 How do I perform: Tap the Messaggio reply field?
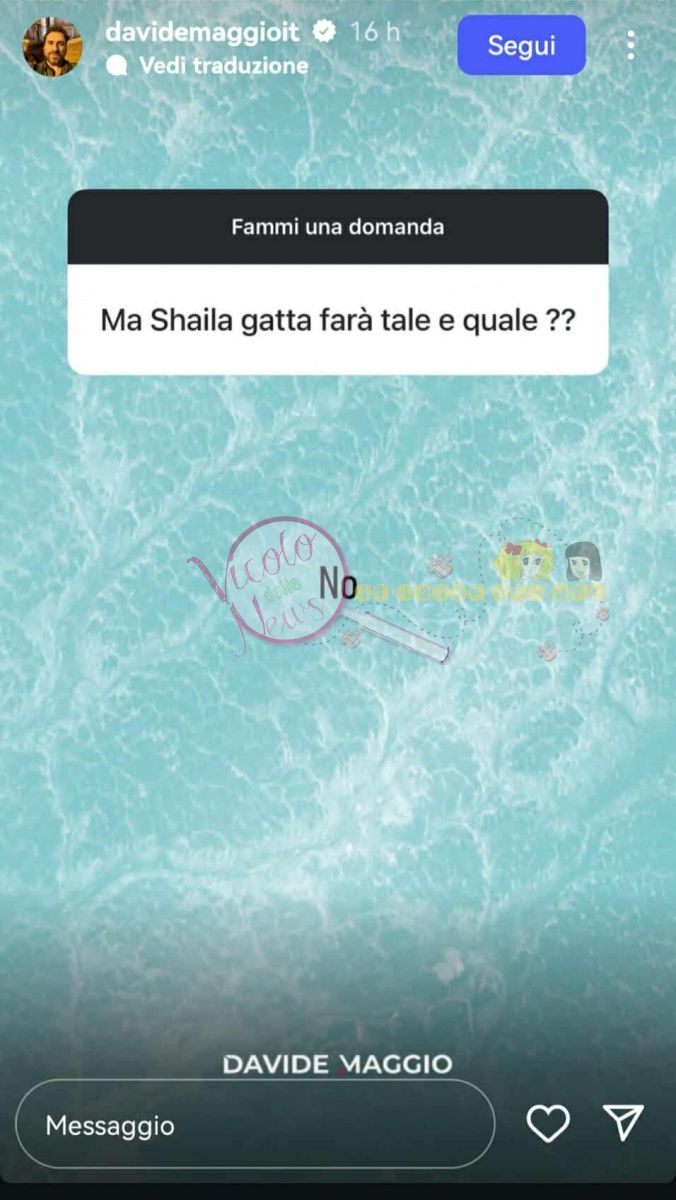[x=255, y=1125]
